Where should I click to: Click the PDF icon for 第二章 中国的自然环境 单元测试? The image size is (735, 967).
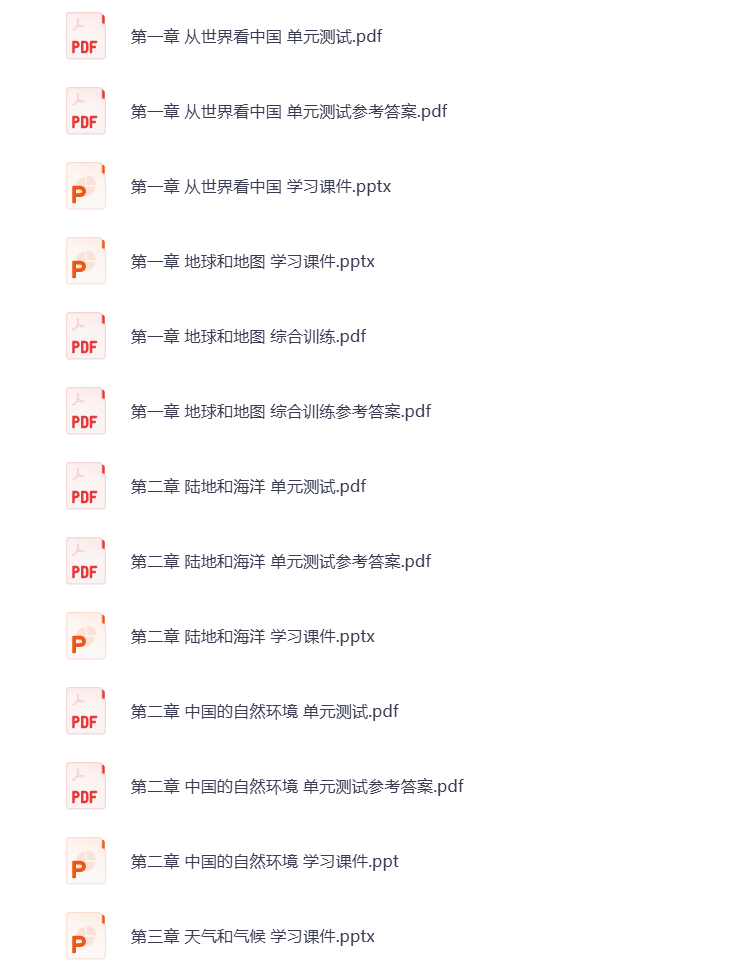point(85,710)
